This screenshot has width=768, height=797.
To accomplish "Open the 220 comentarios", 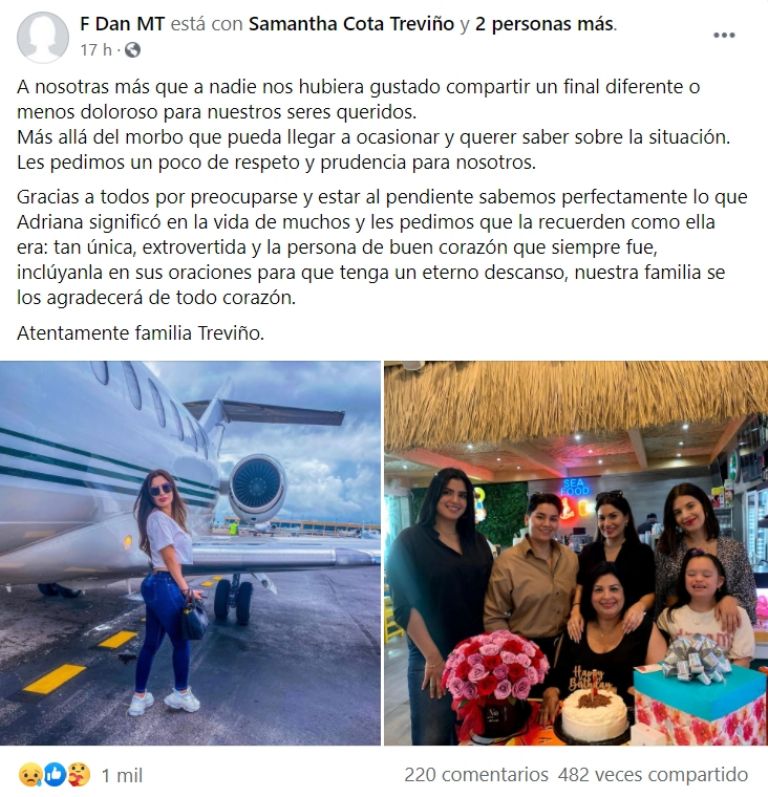I will pos(477,774).
